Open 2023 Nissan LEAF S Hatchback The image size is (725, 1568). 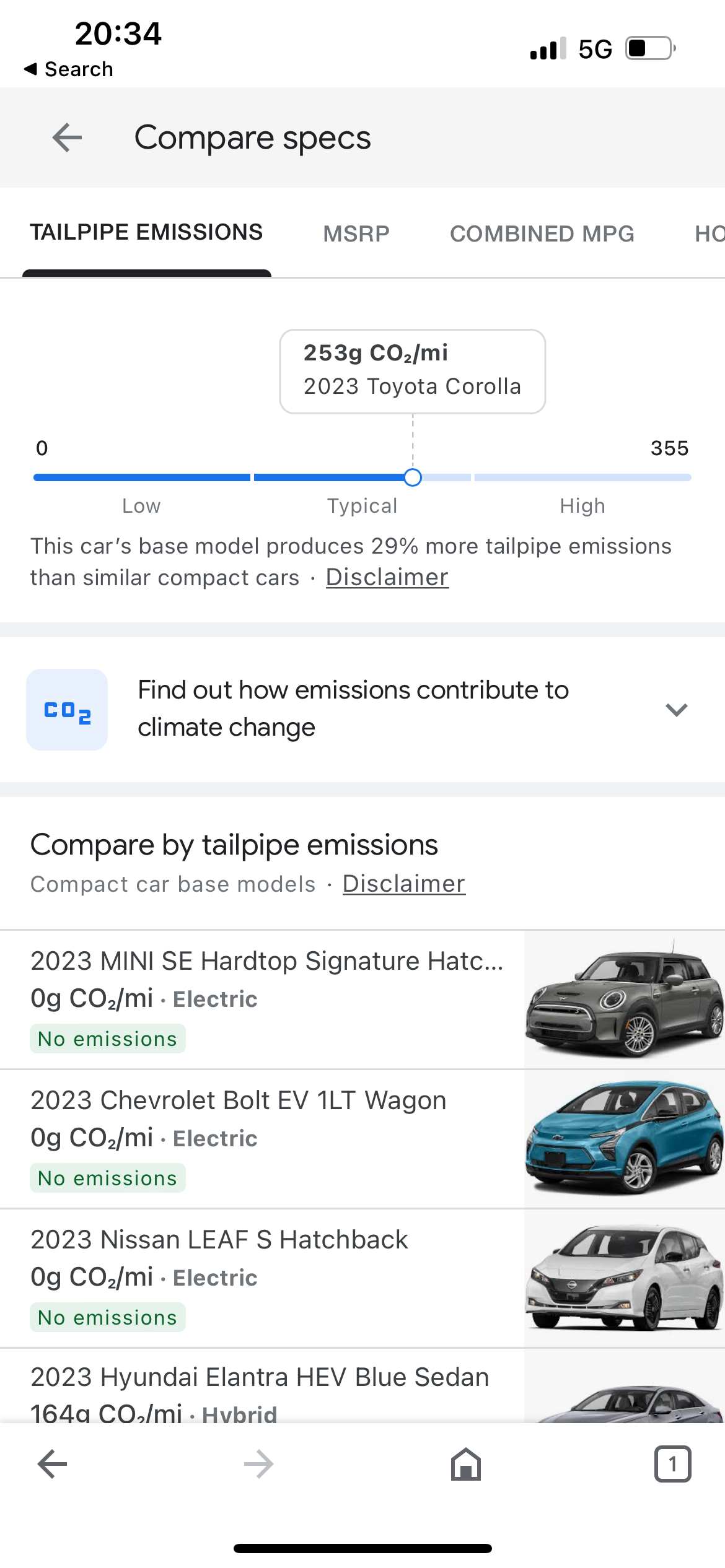click(362, 1278)
